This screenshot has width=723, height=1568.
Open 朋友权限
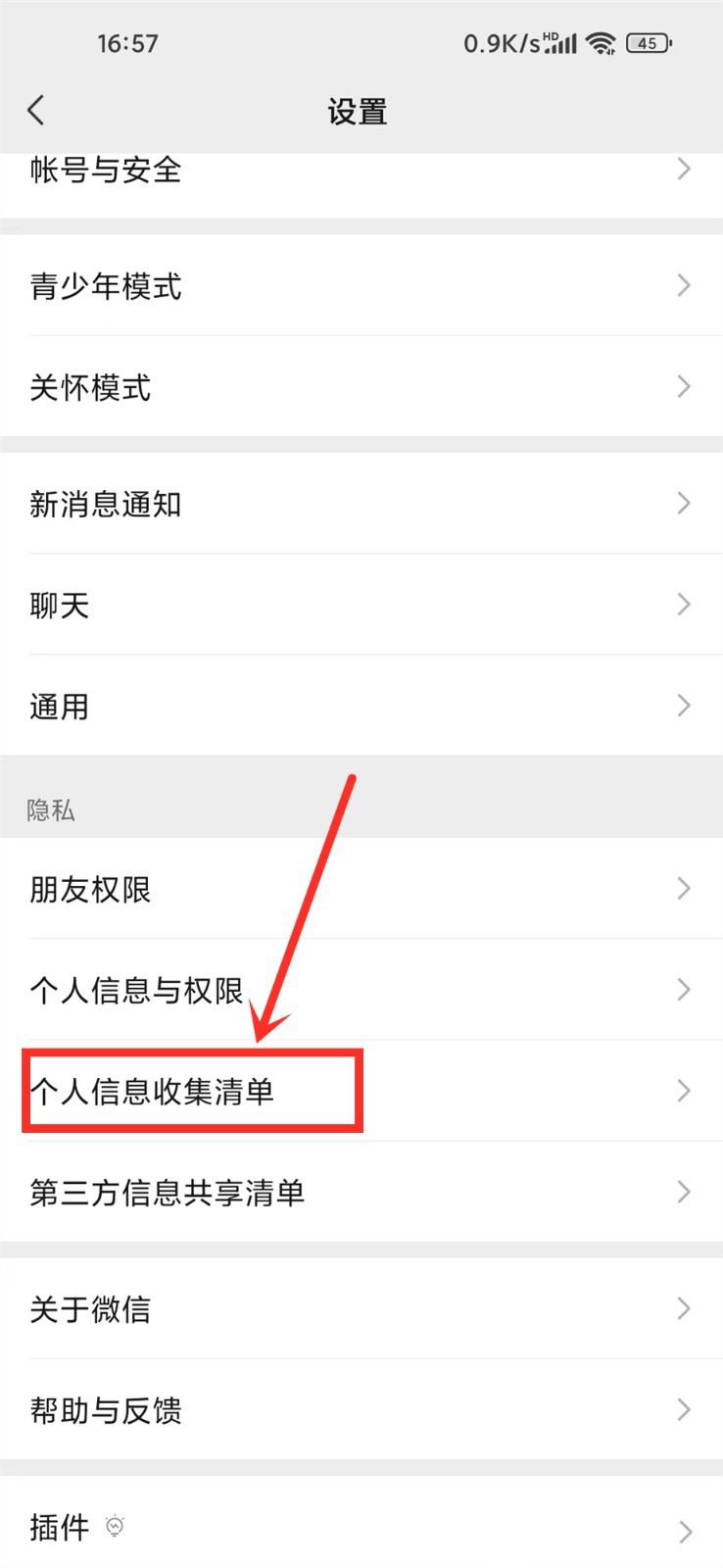coord(90,889)
